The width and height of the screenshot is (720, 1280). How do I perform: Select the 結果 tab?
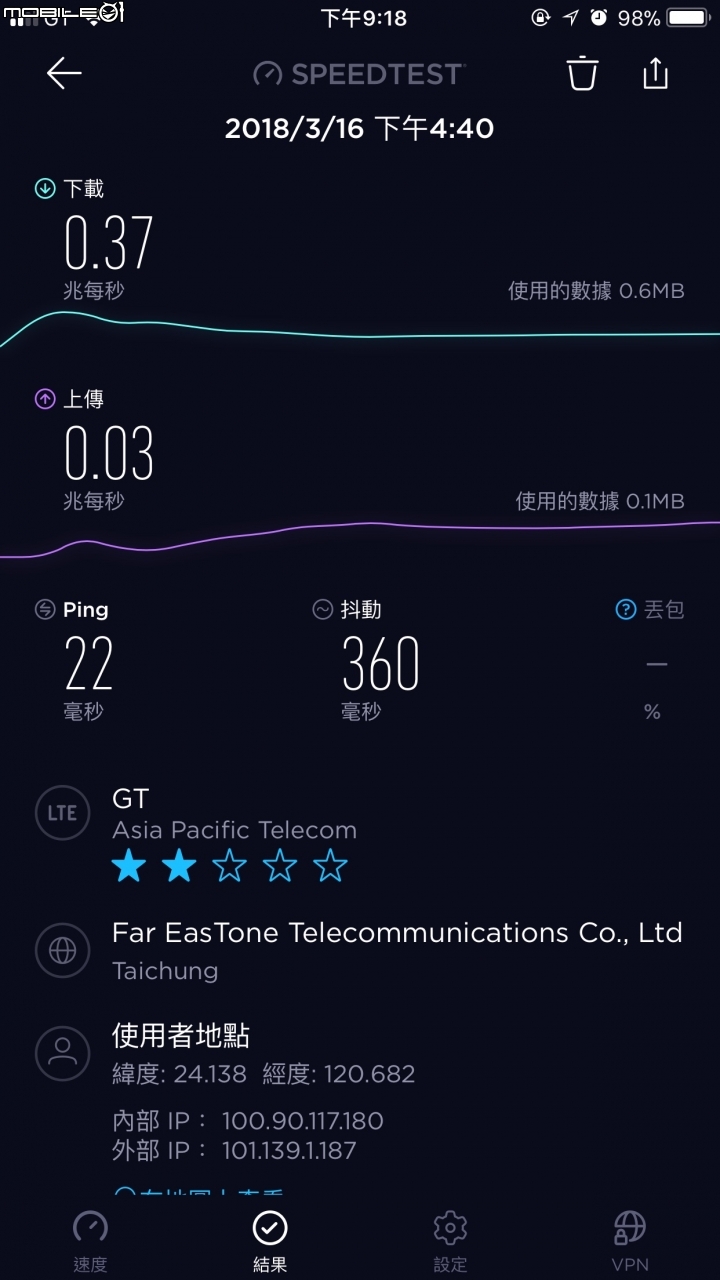coord(270,1241)
